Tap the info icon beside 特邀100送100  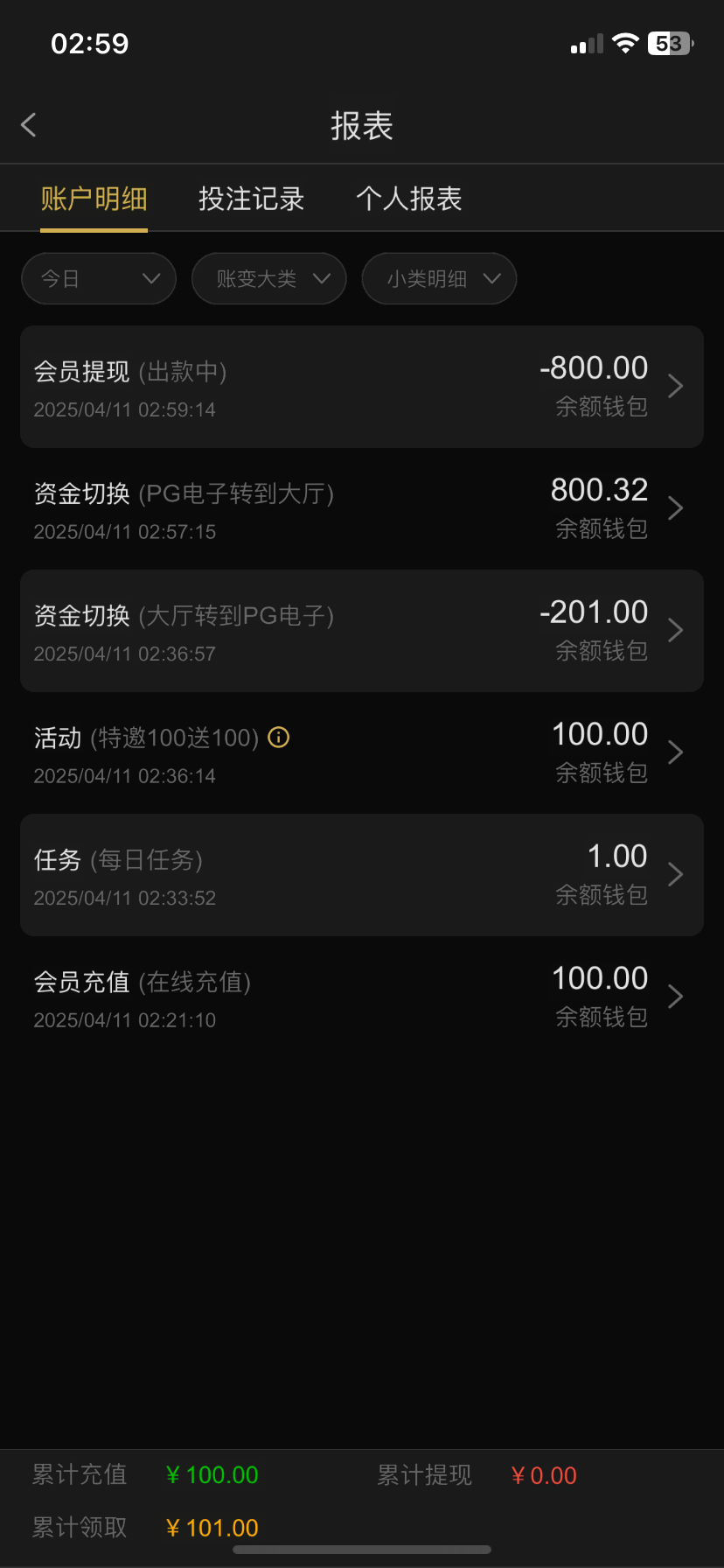tap(279, 738)
